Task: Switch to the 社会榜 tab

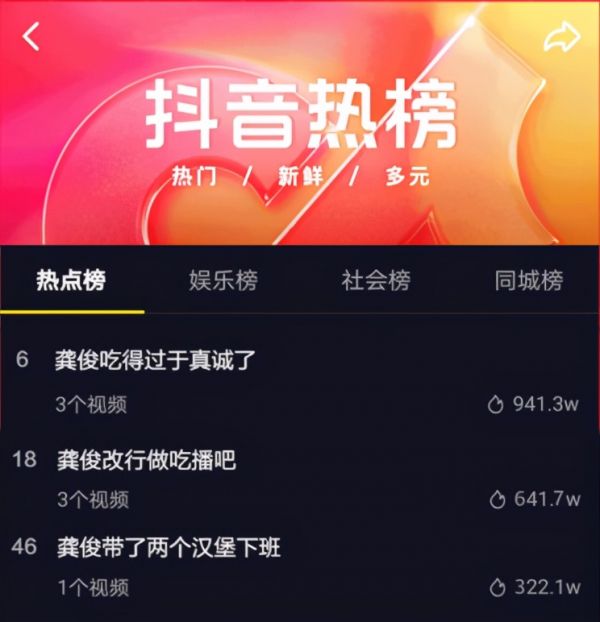Action: pyautogui.click(x=376, y=280)
